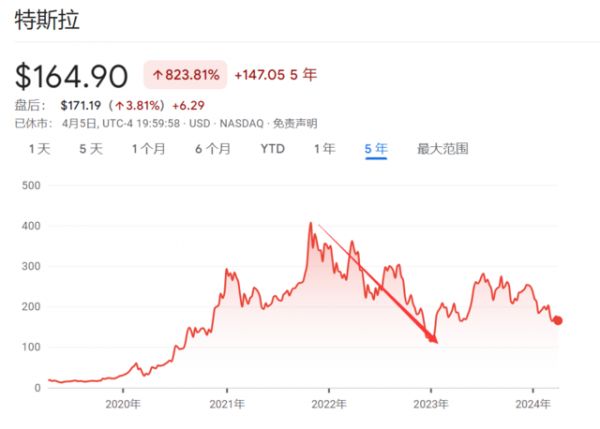
Task: Select the 5天 time range
Action: (x=91, y=149)
